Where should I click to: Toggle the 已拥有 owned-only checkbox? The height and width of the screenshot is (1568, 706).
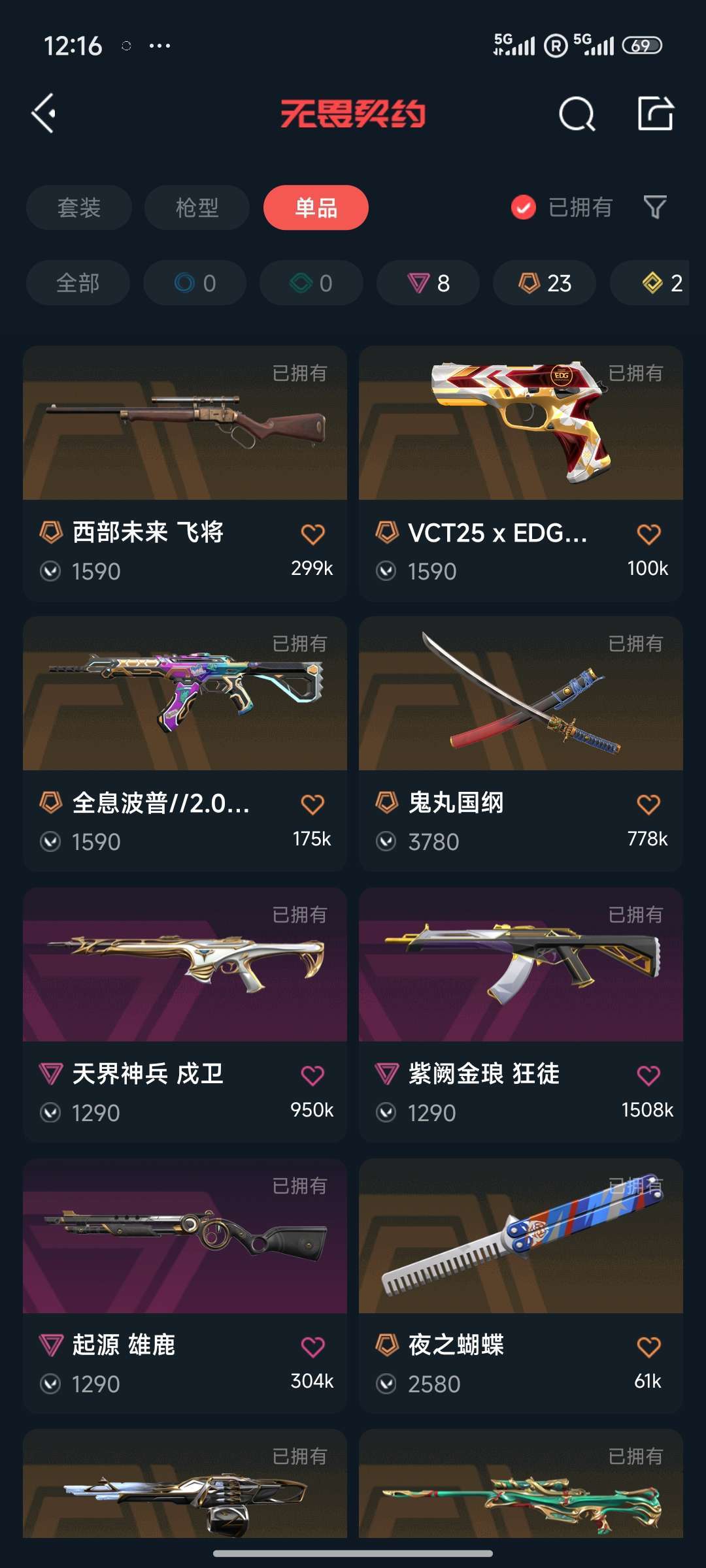pyautogui.click(x=523, y=208)
